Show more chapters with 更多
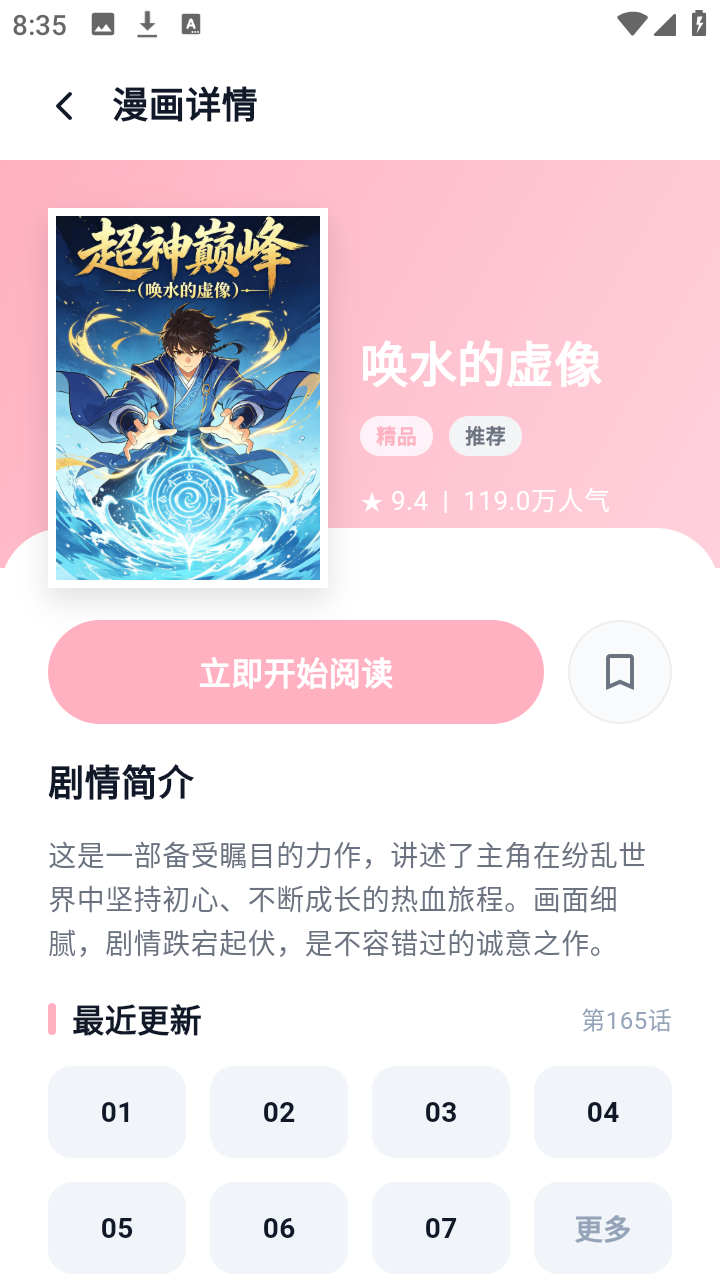This screenshot has height=1280, width=720. click(x=603, y=1228)
